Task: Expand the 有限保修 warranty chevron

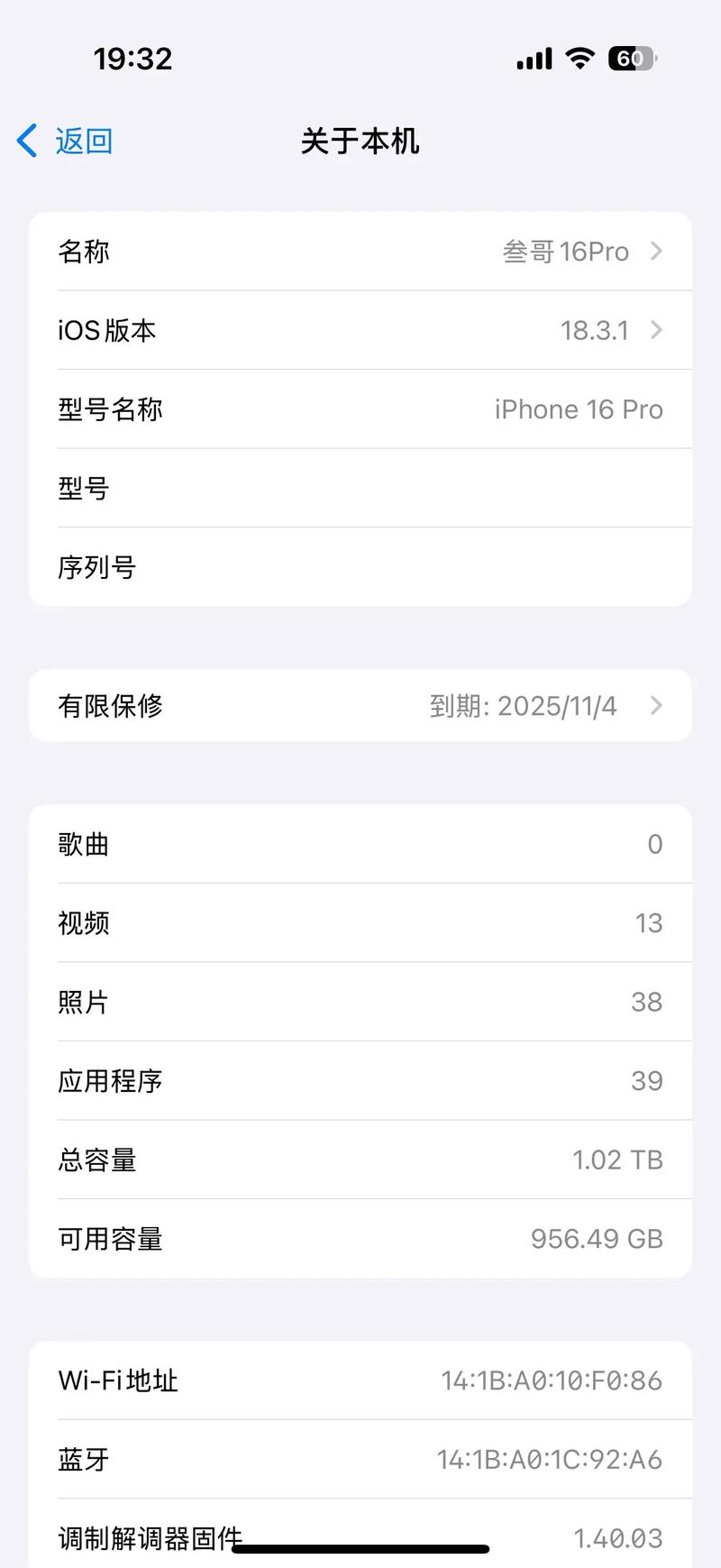Action: click(x=657, y=706)
